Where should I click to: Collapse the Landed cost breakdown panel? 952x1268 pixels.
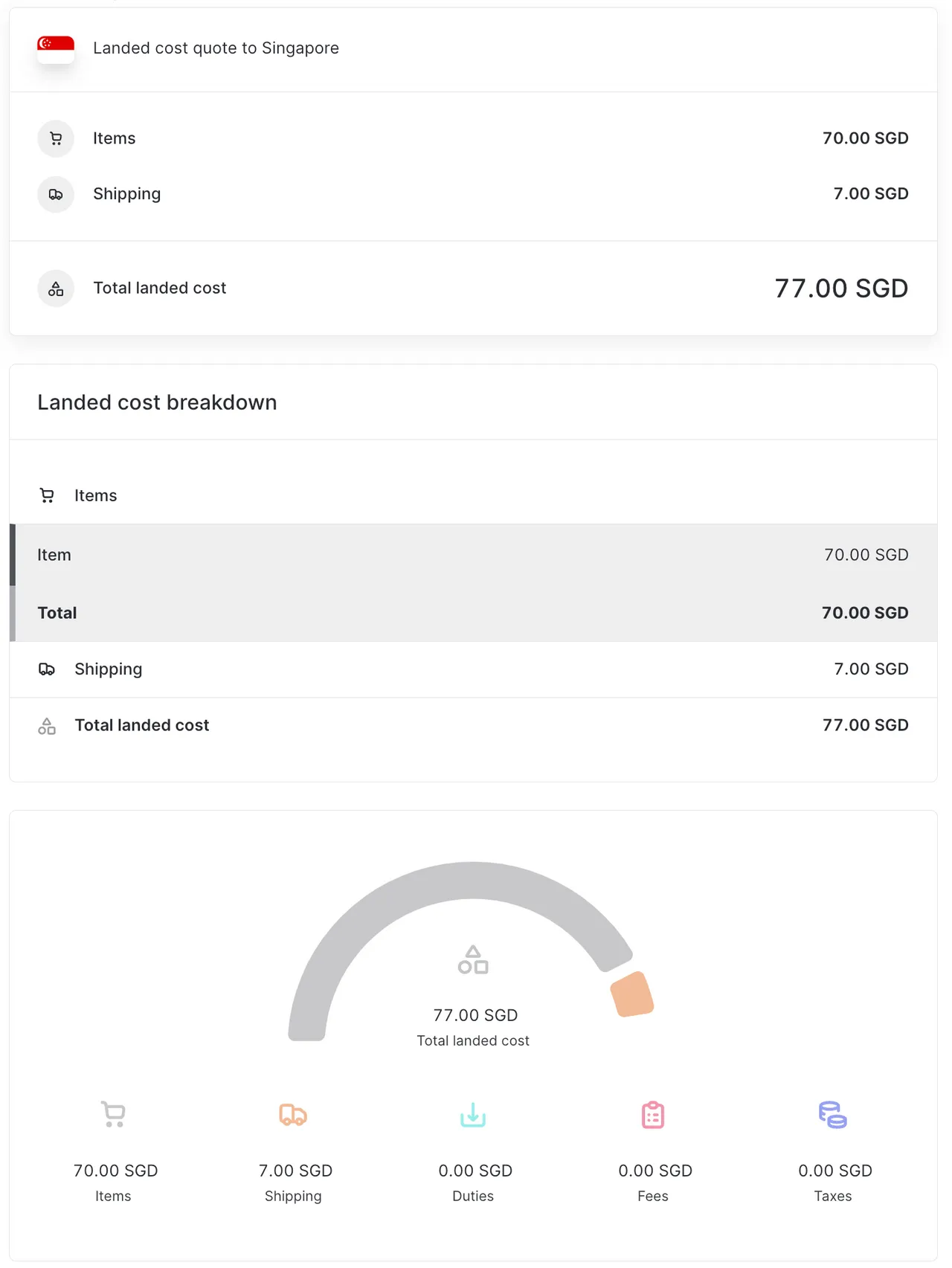tap(157, 402)
